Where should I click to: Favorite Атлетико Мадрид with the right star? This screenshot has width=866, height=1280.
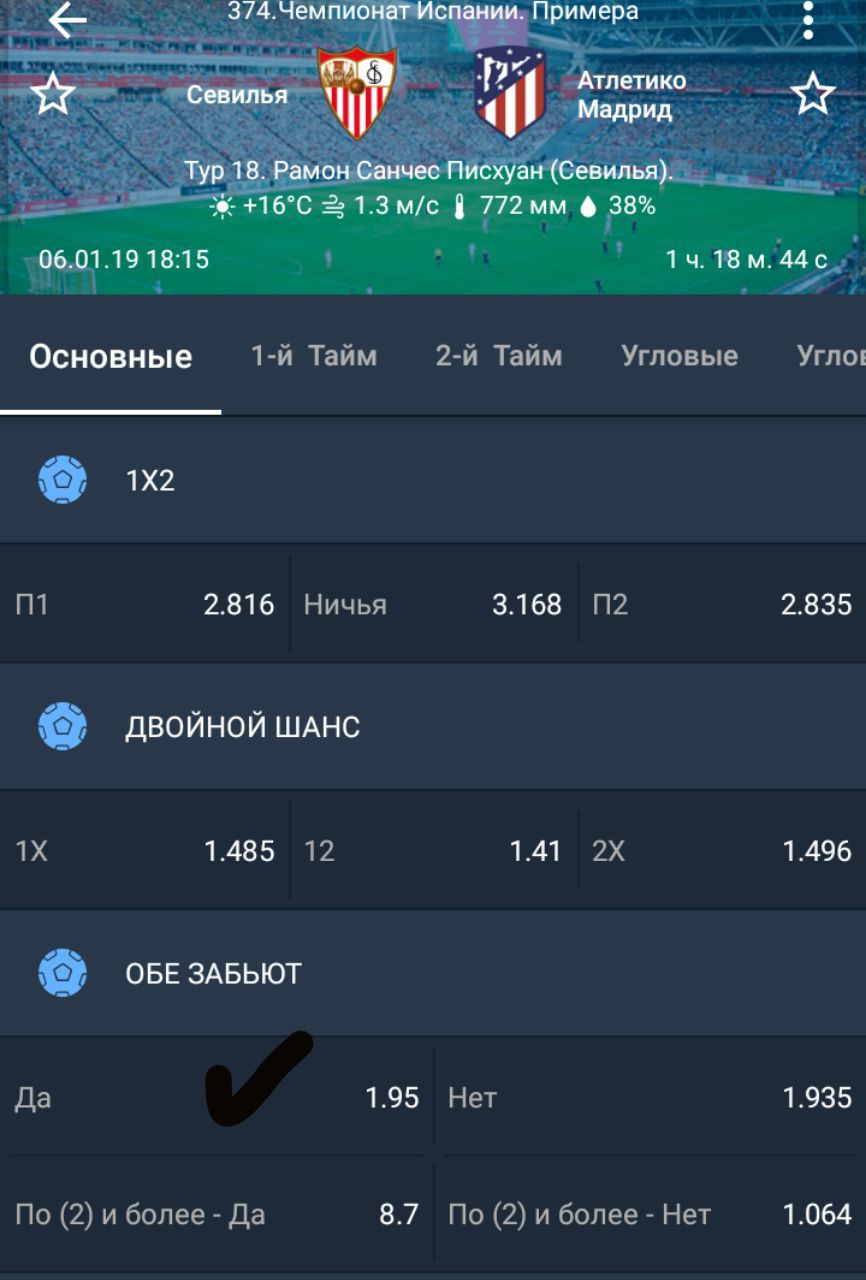click(812, 95)
